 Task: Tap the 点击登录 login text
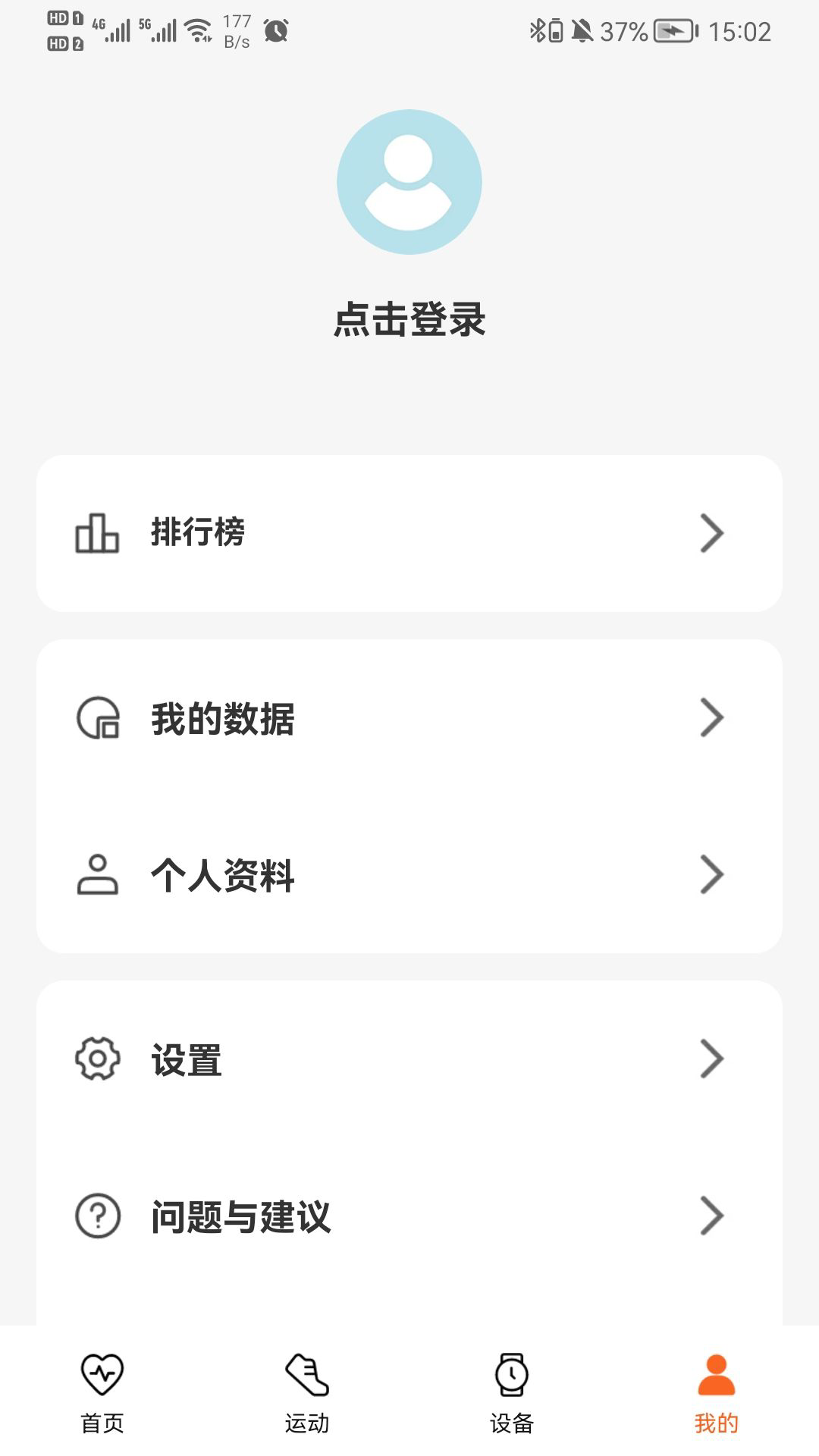409,319
